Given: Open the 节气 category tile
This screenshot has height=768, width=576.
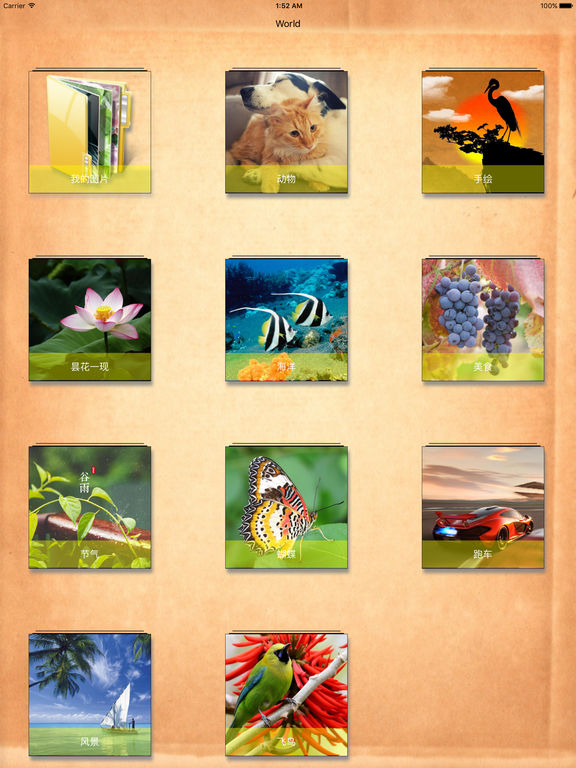Looking at the screenshot, I should click(90, 507).
